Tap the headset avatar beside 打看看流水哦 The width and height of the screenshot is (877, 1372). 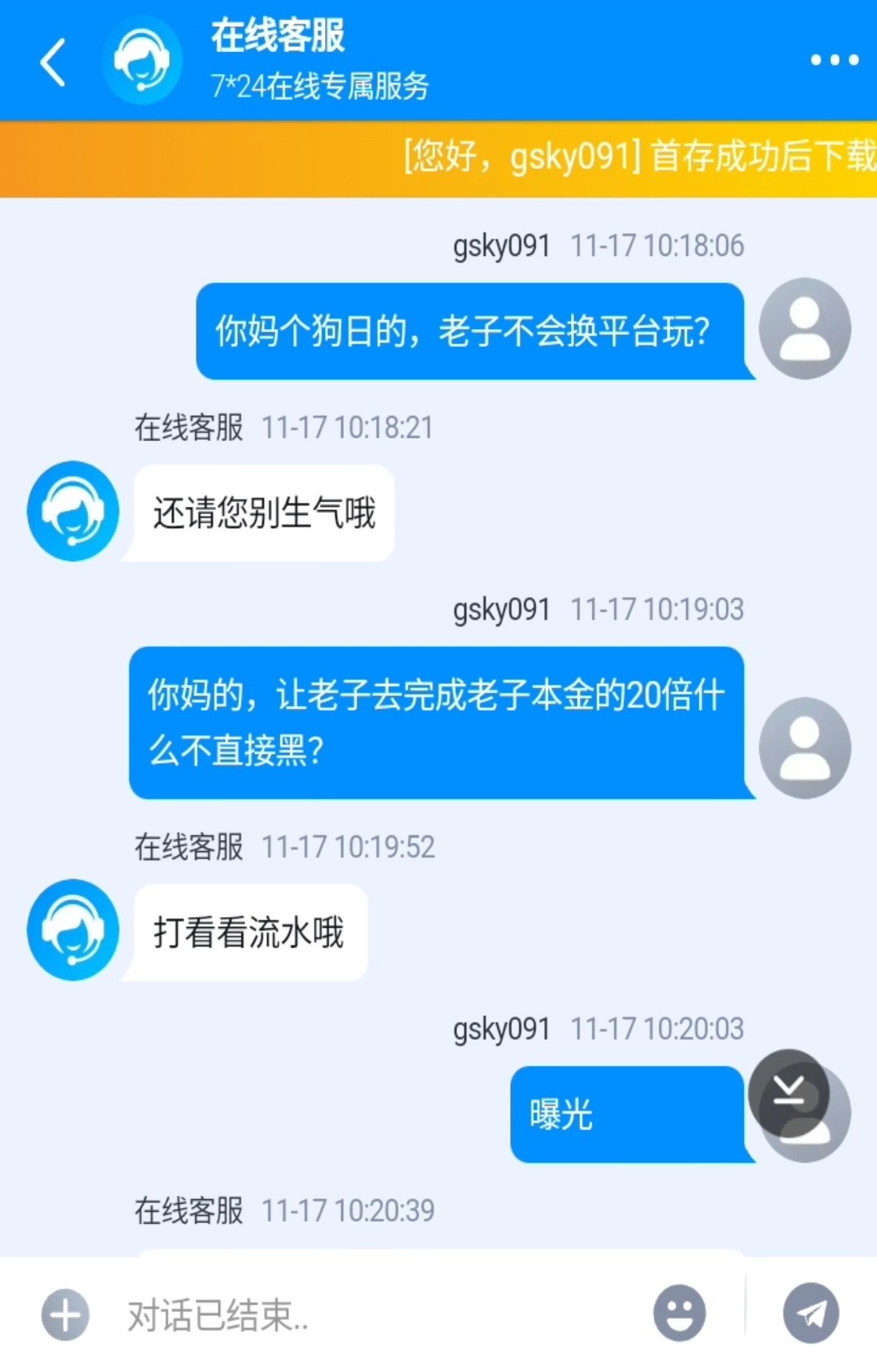tap(73, 930)
